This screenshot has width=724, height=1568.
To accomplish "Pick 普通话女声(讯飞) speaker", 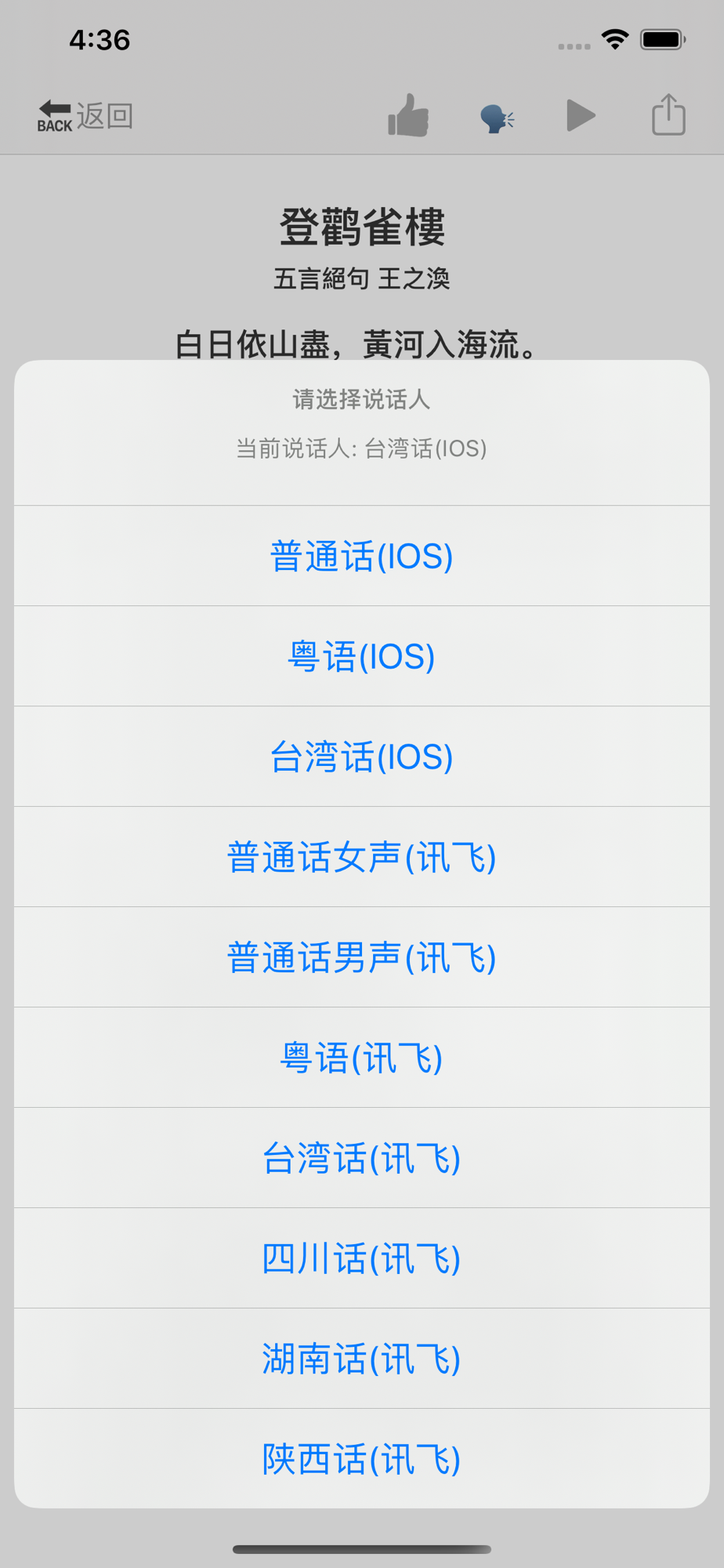I will coord(362,857).
